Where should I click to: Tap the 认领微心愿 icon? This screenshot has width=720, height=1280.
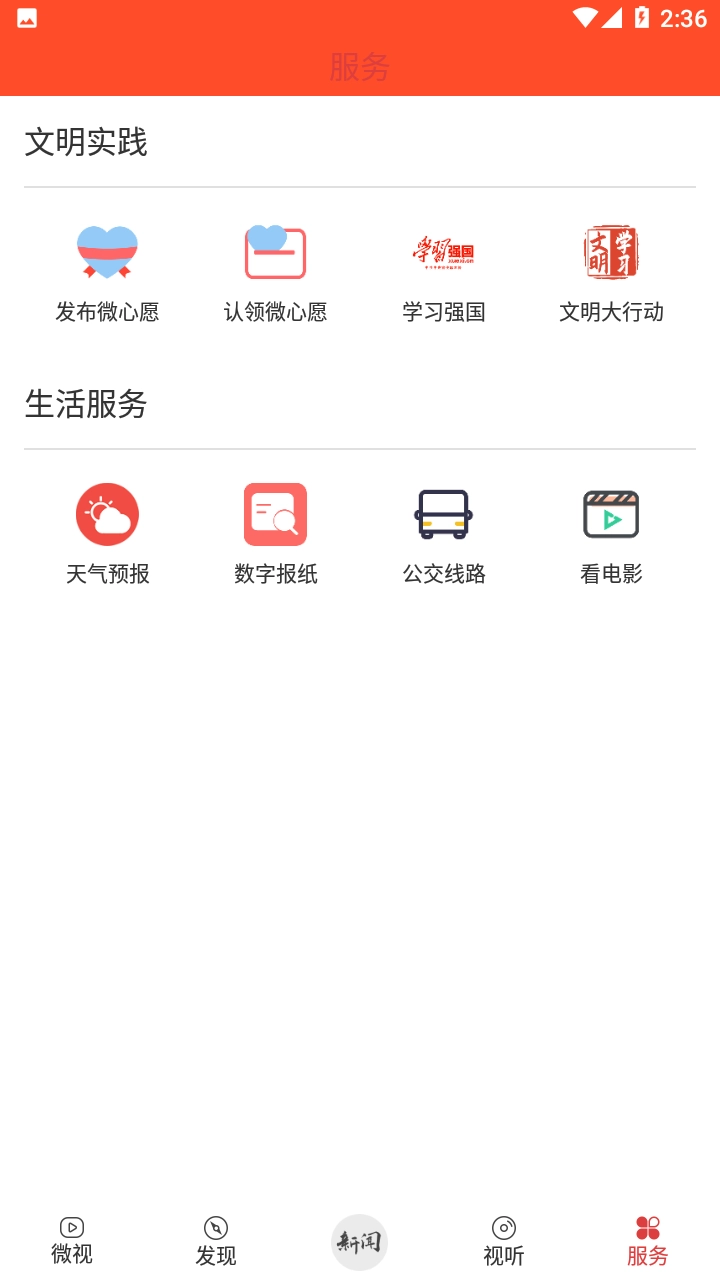click(x=275, y=250)
